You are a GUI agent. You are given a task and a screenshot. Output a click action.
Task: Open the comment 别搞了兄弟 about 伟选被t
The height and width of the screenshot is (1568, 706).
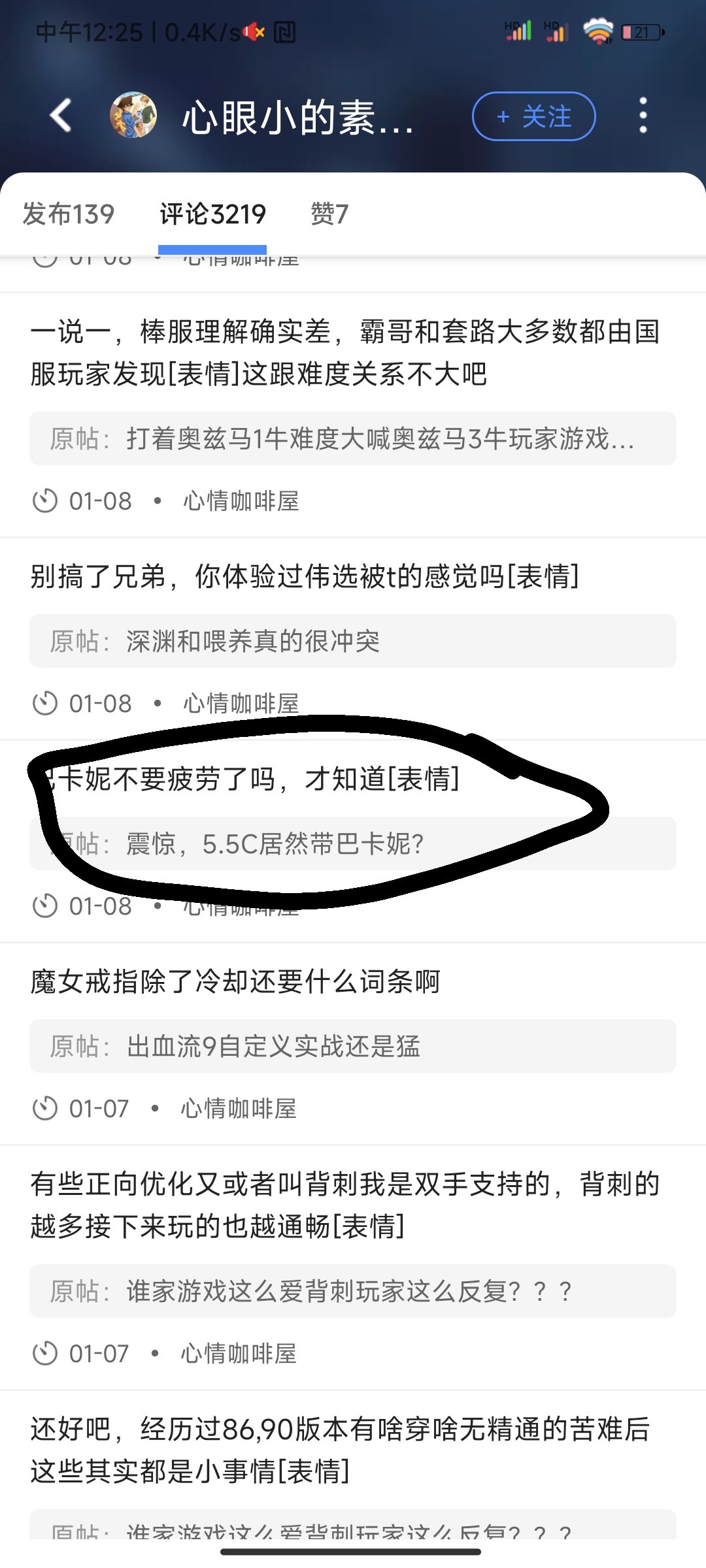tap(305, 577)
